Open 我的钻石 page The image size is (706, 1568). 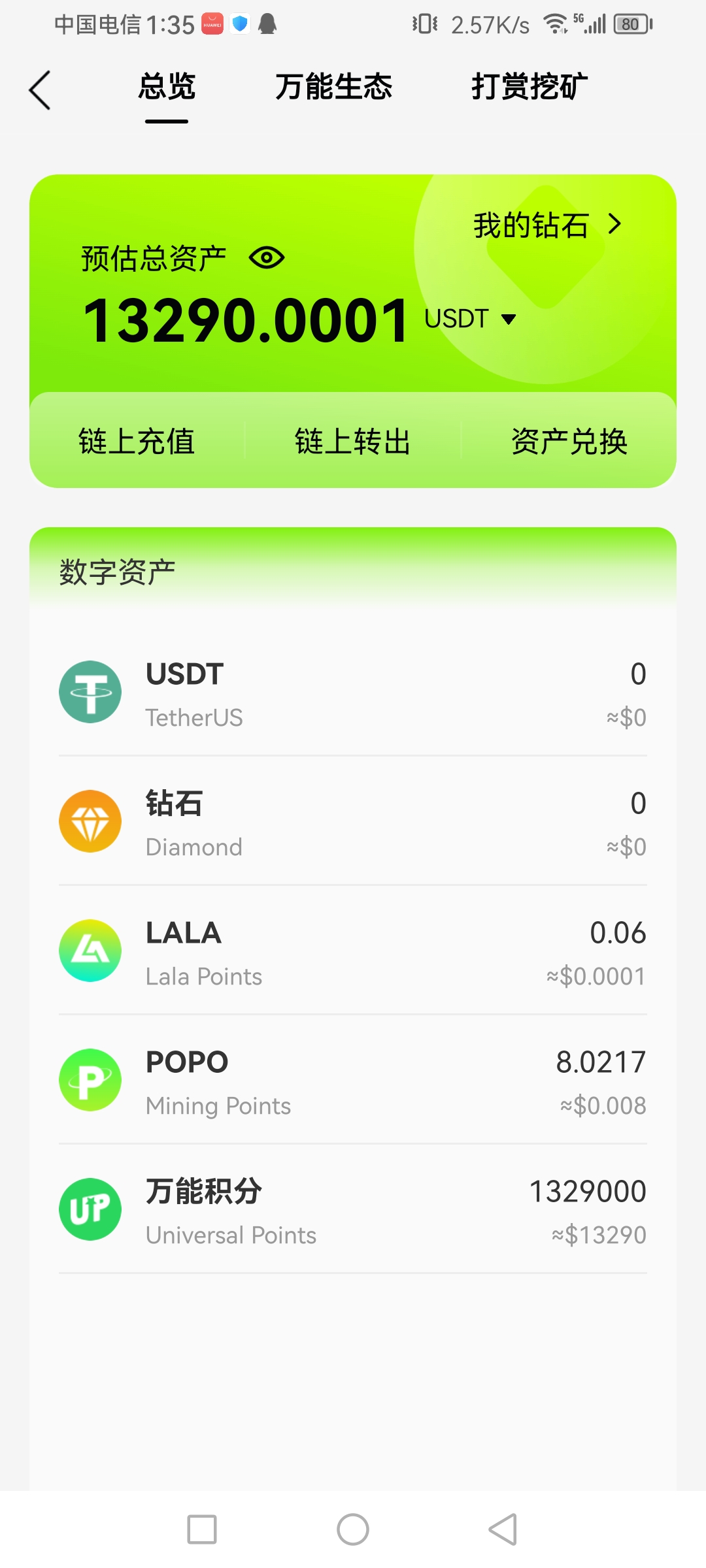[x=546, y=225]
